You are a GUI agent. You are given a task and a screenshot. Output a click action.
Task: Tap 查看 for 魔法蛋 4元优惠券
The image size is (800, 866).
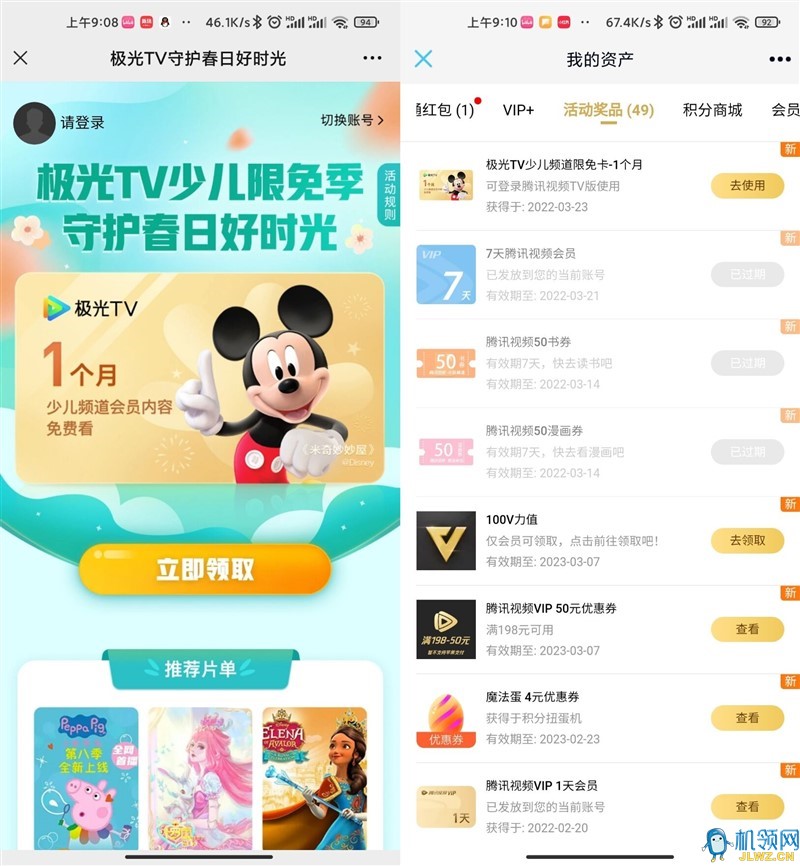click(747, 718)
